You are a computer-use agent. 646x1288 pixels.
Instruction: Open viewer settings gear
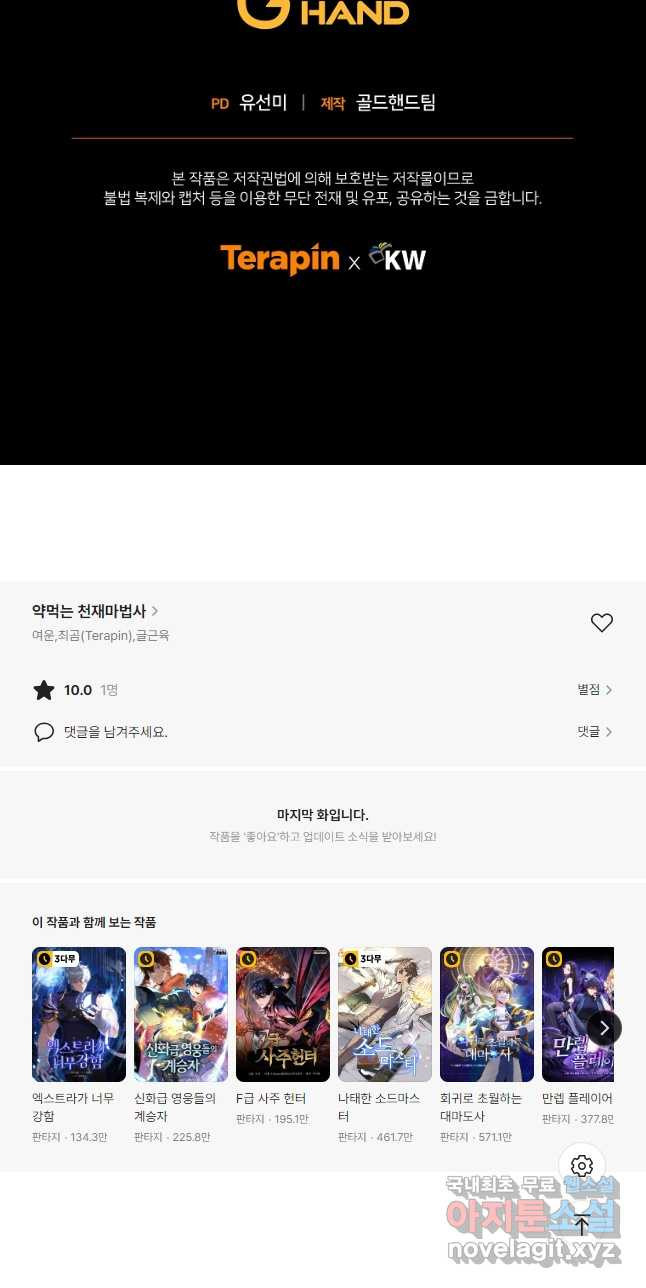(582, 1166)
